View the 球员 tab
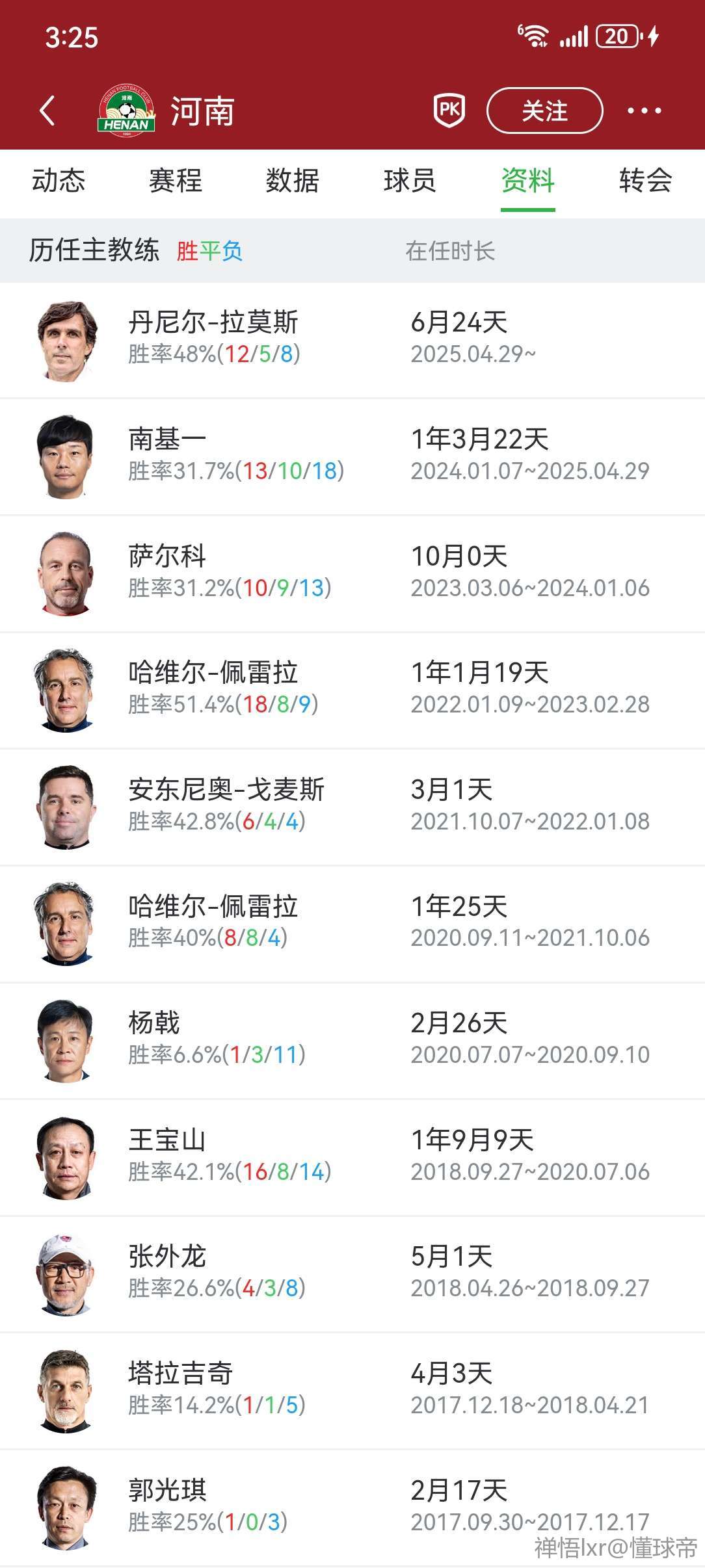The width and height of the screenshot is (705, 1568). click(x=410, y=181)
